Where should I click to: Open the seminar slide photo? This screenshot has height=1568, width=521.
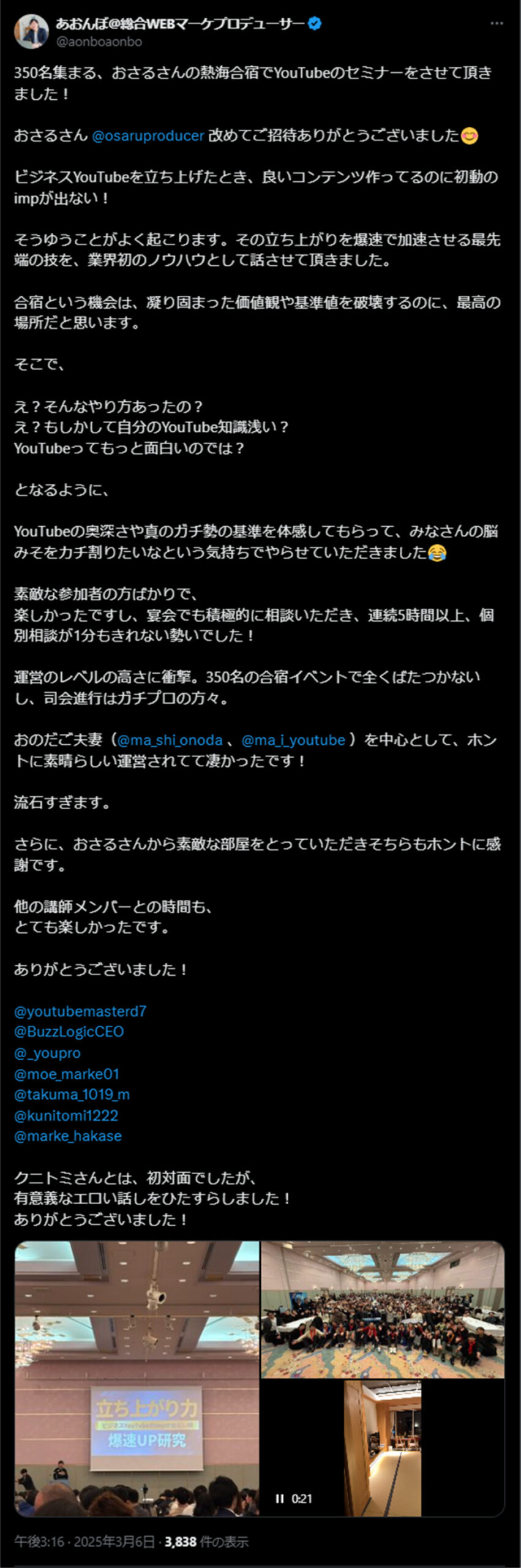click(x=137, y=1378)
